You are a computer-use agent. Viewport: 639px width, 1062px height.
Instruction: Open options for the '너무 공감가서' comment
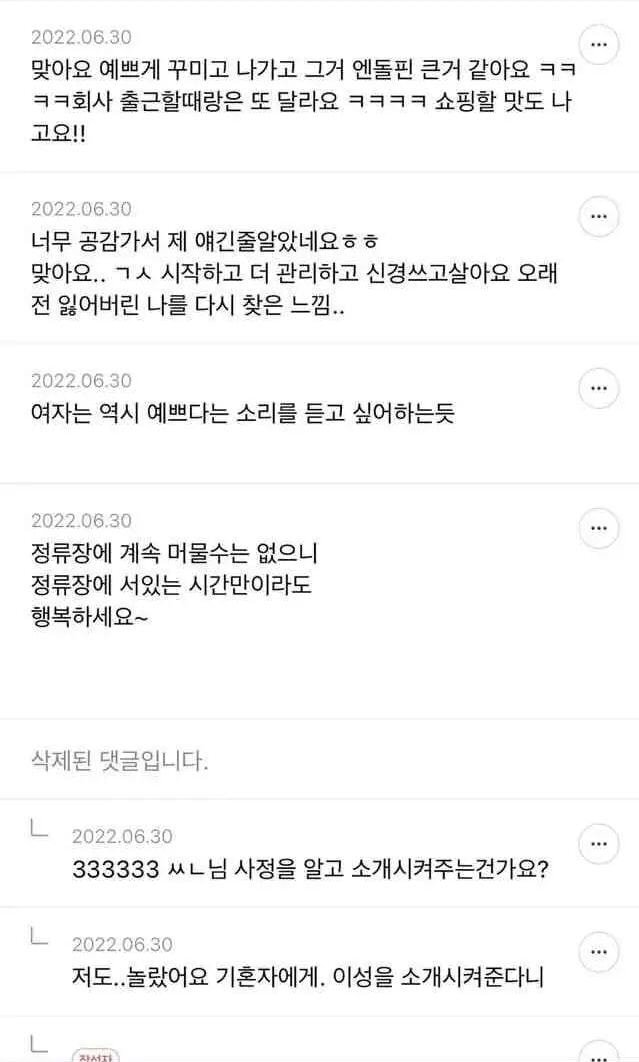point(599,216)
